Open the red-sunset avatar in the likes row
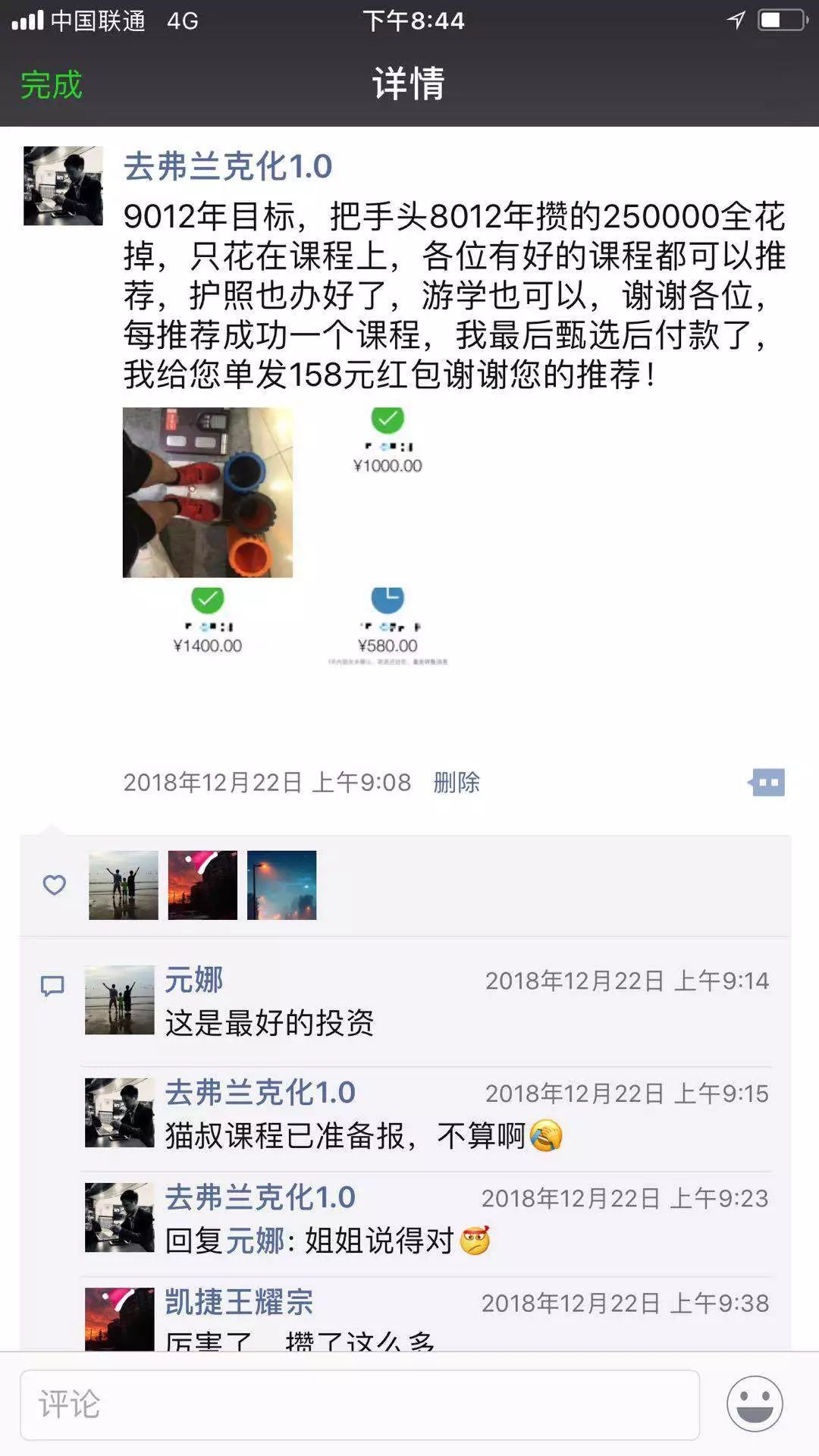819x1456 pixels. tap(202, 885)
